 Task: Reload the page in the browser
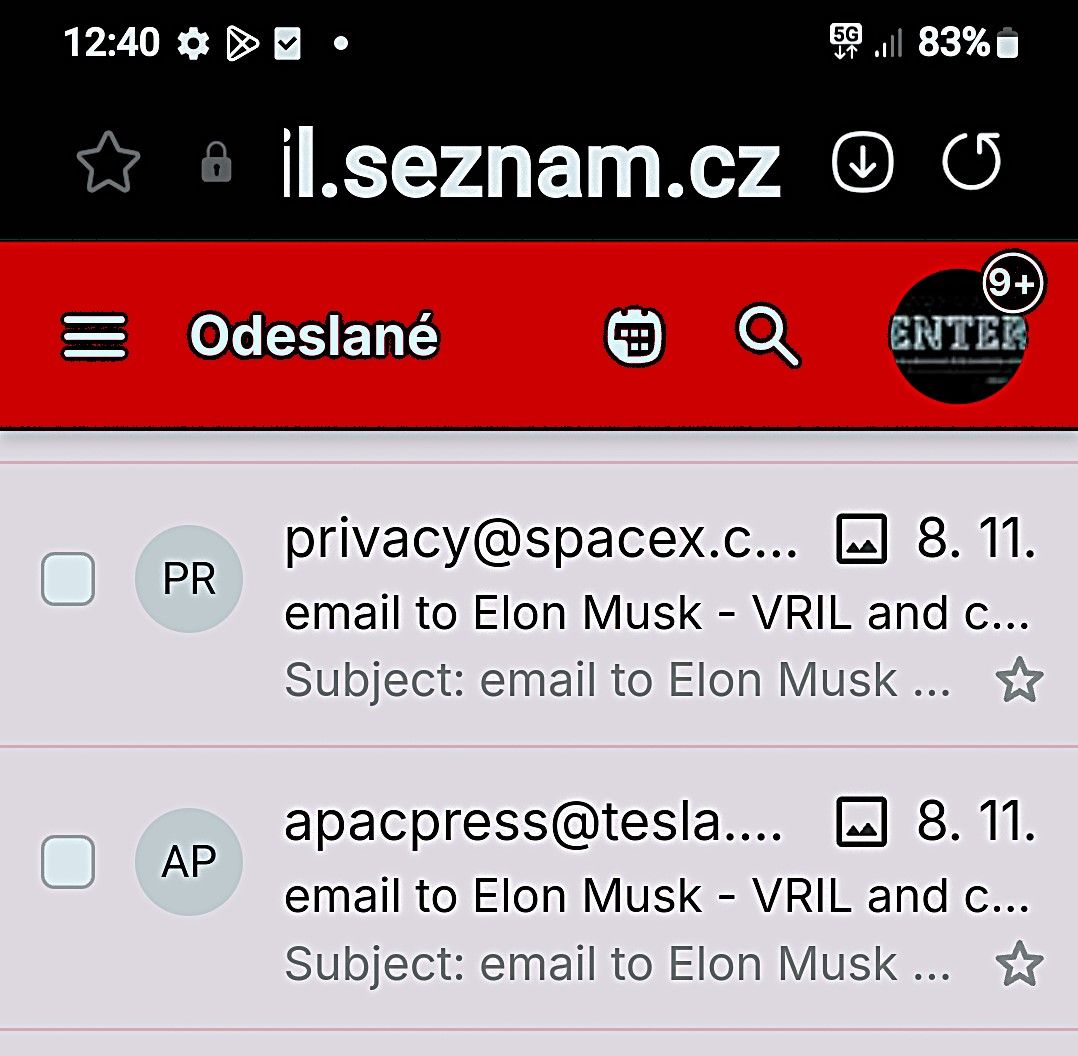point(972,164)
